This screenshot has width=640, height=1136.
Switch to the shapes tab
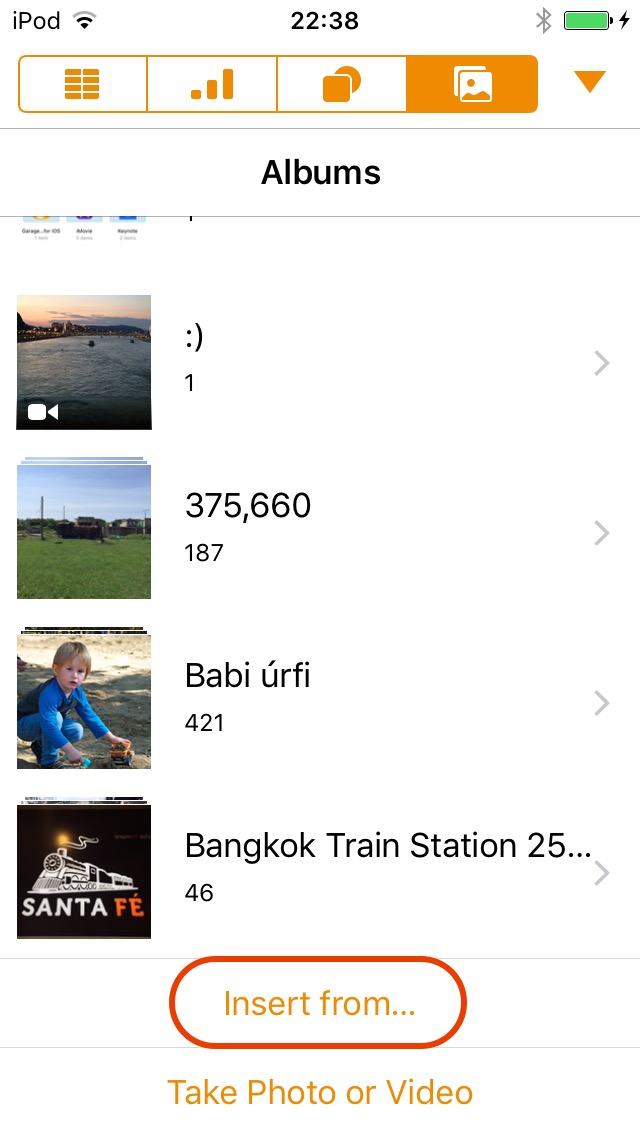tap(341, 84)
